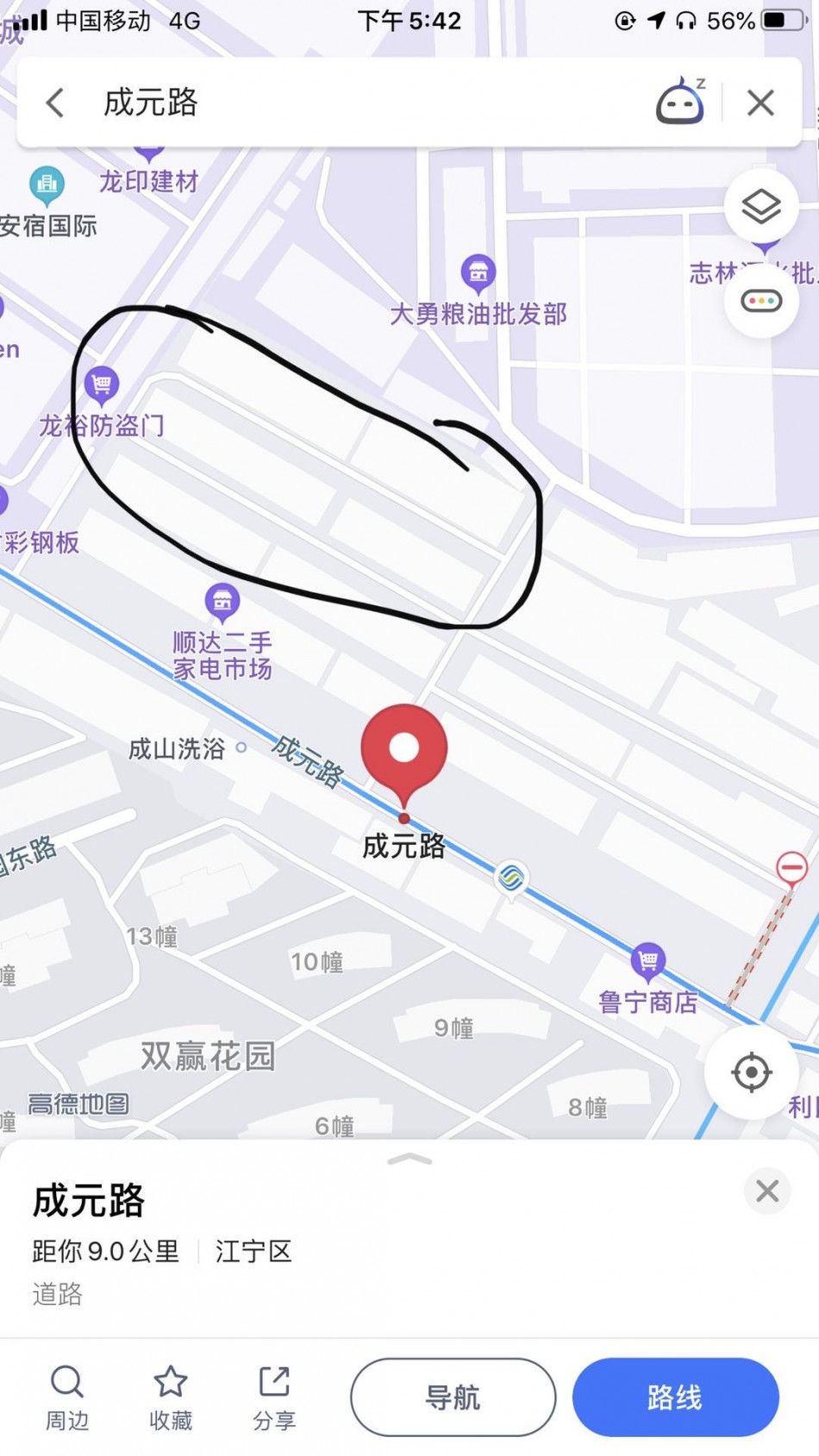Save 成元路 to favorites (收藏)
The width and height of the screenshot is (819, 1456).
[171, 1397]
